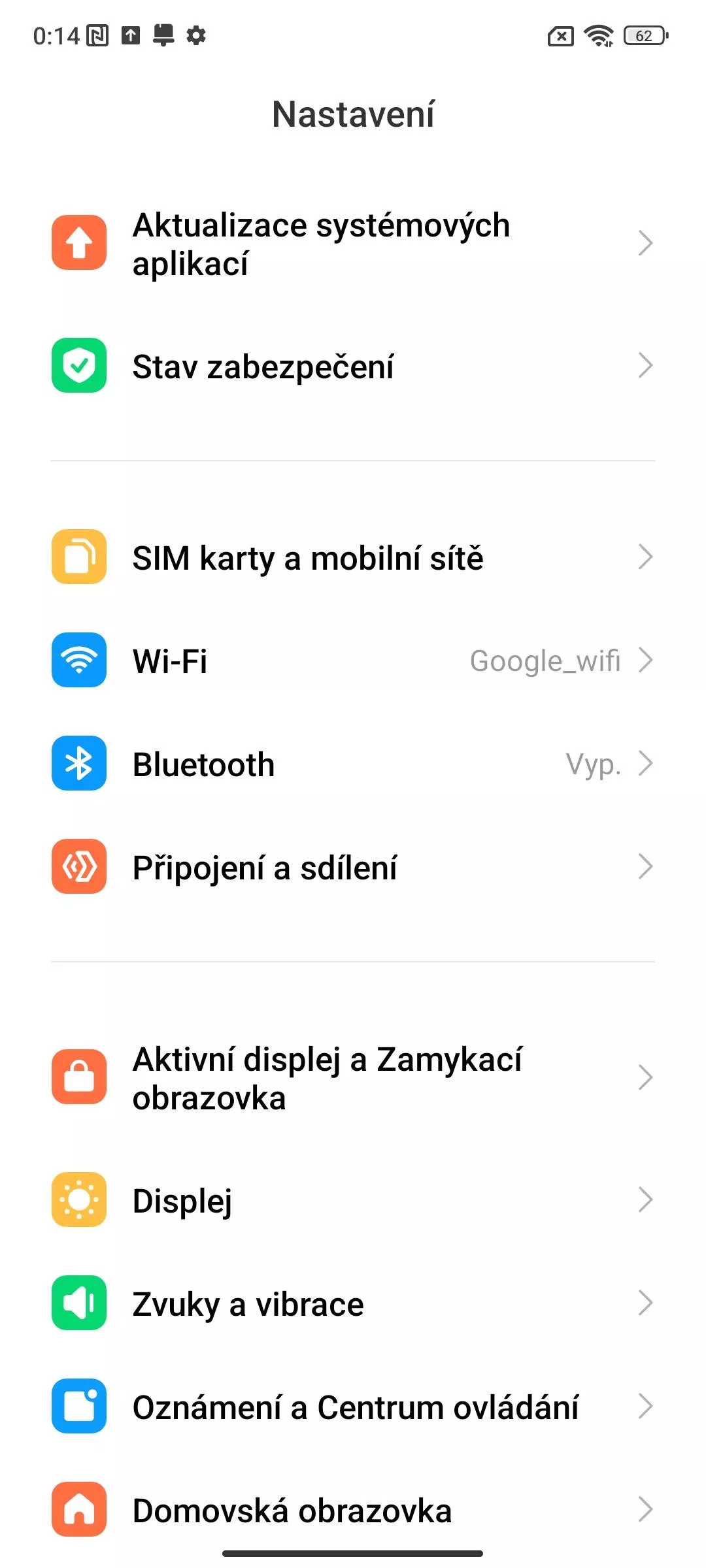Open Domovská obrazovka settings
This screenshot has width=706, height=1568.
[353, 1510]
